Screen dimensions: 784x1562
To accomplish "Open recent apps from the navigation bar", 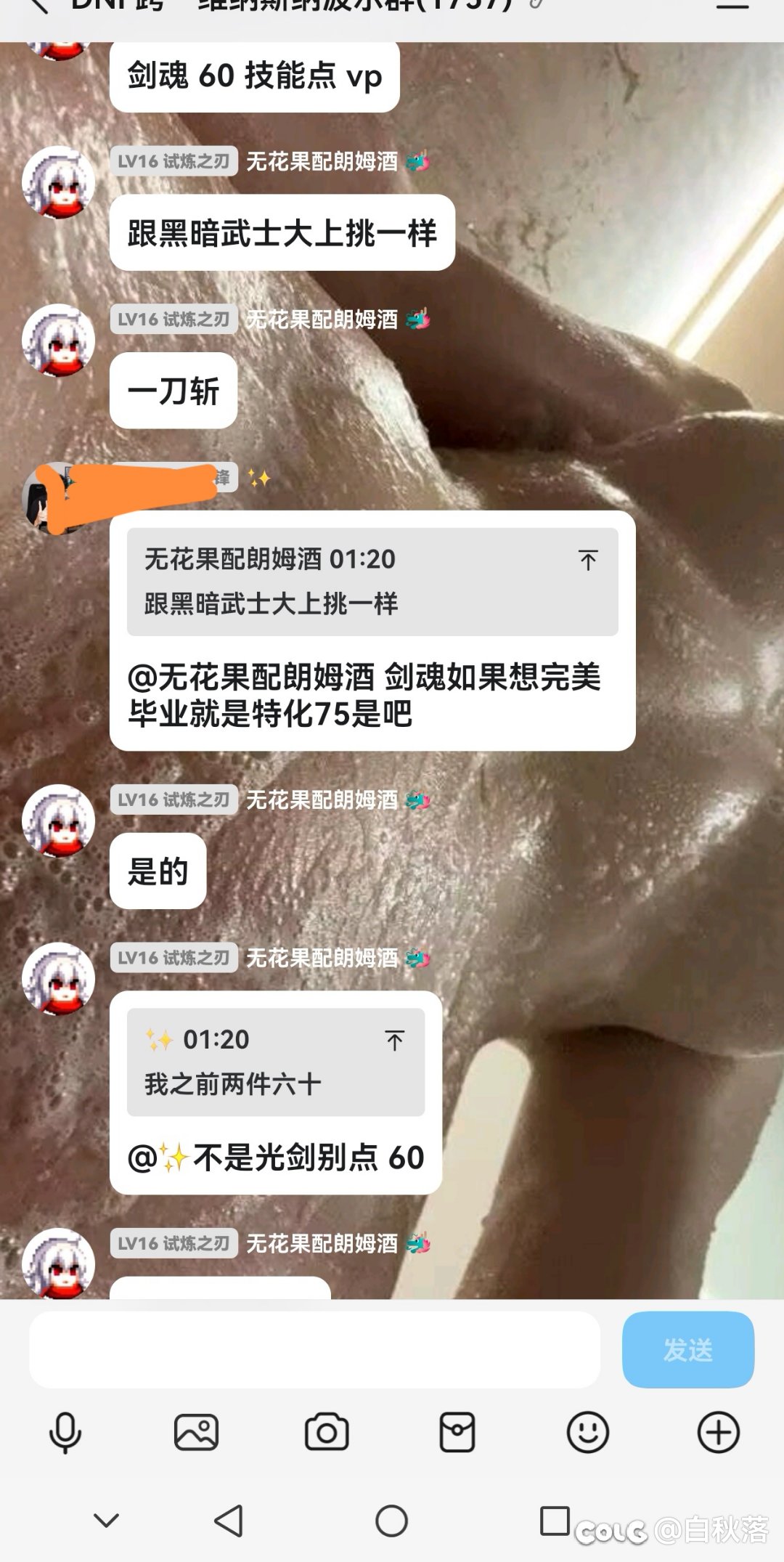I will [555, 1521].
